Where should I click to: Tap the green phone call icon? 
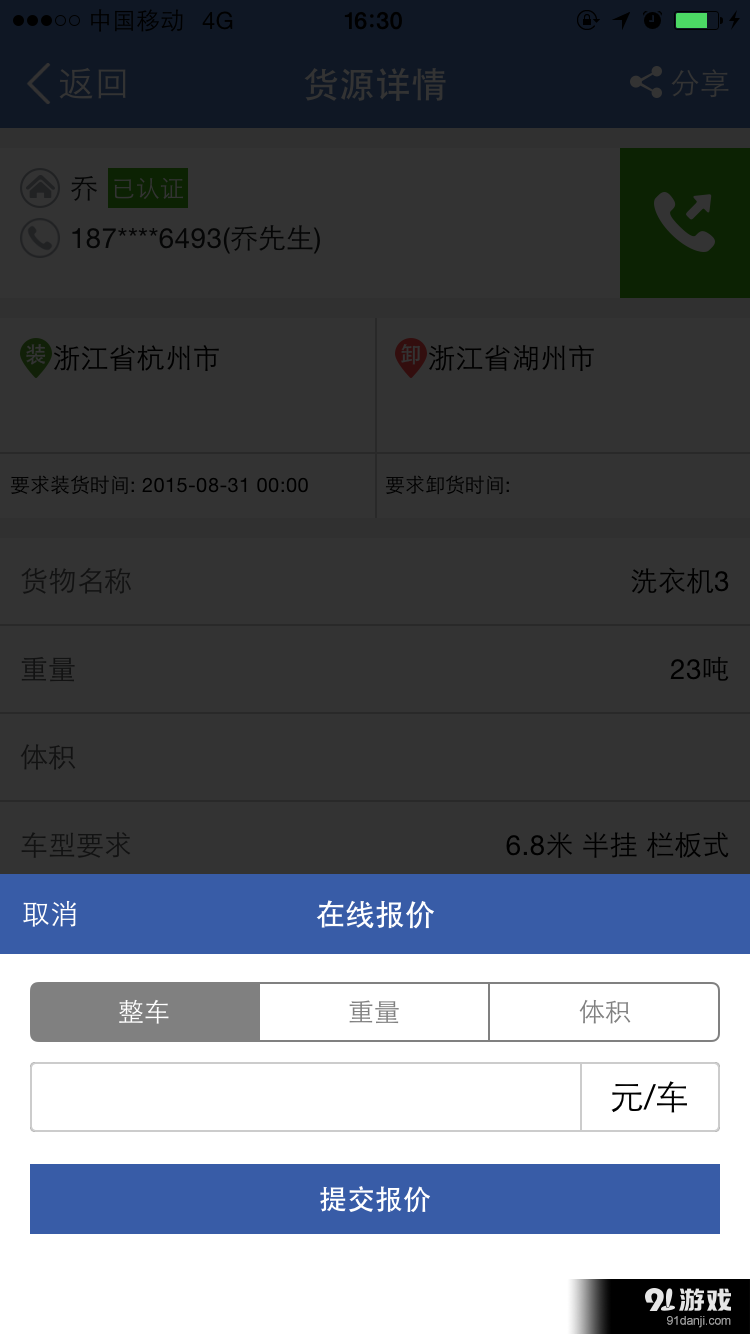click(x=684, y=222)
